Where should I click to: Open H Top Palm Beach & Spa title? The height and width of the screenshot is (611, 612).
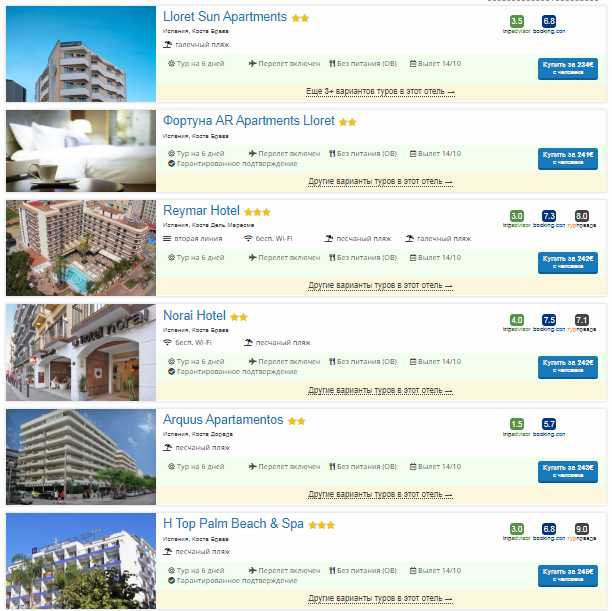[x=233, y=524]
